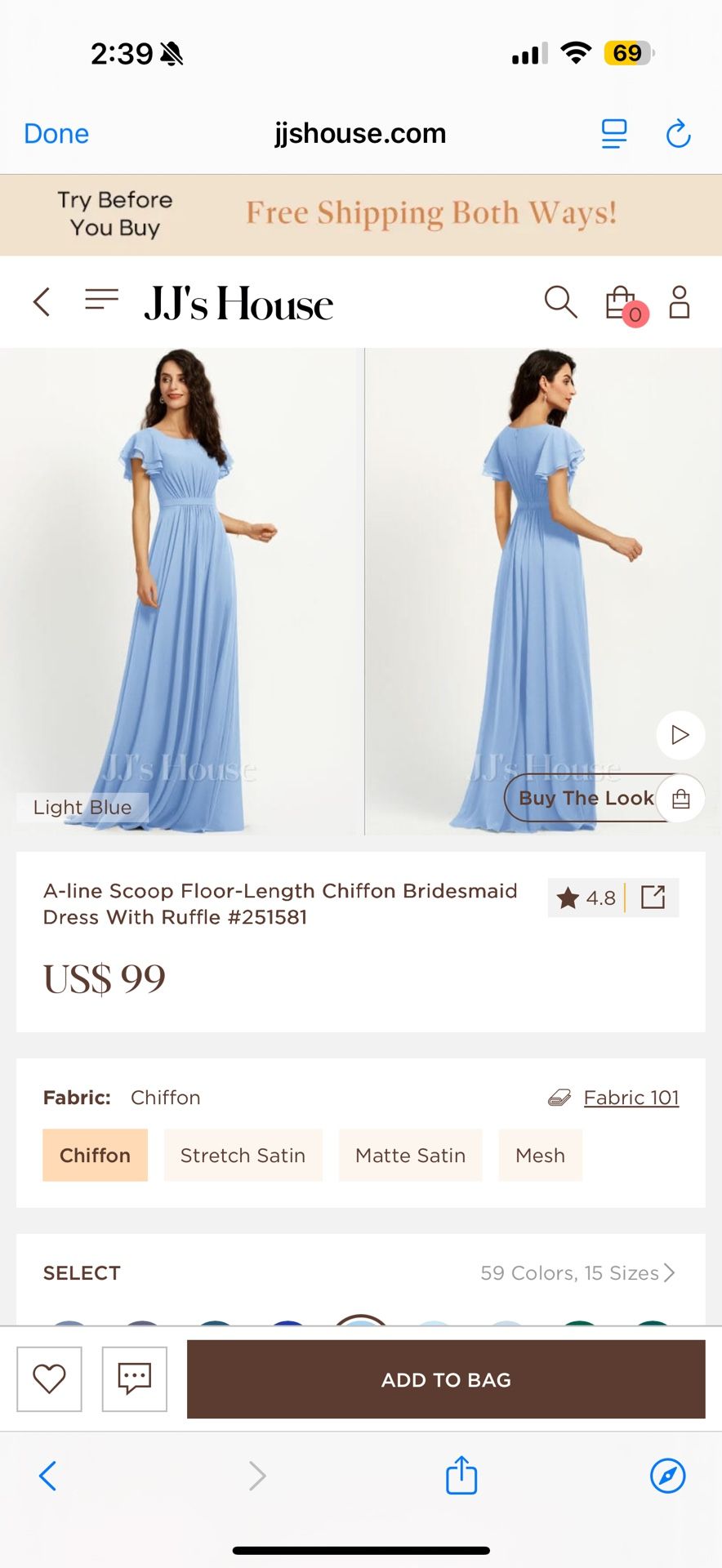Tap the back arrow in the header

point(42,302)
